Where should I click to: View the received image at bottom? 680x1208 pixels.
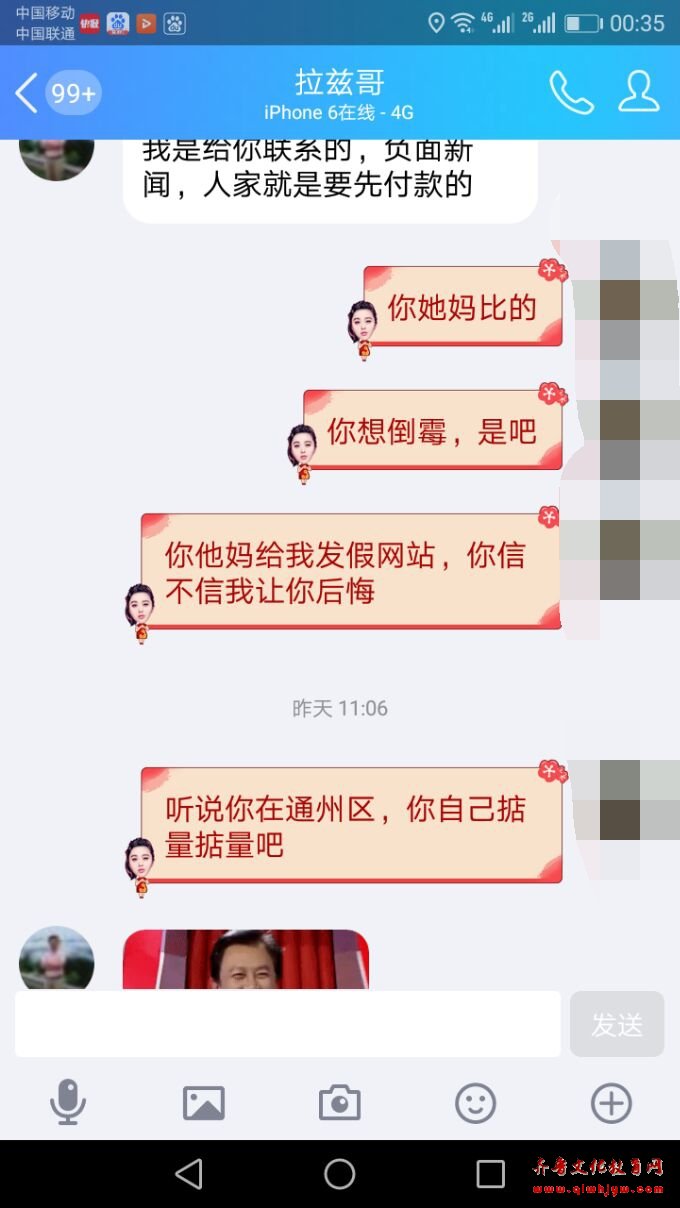[245, 960]
